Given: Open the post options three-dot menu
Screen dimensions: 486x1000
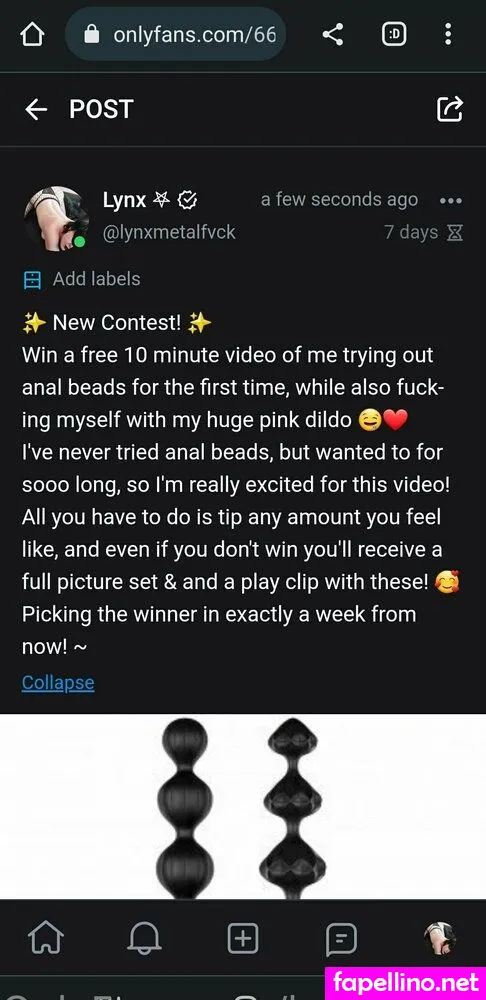Looking at the screenshot, I should (x=451, y=200).
